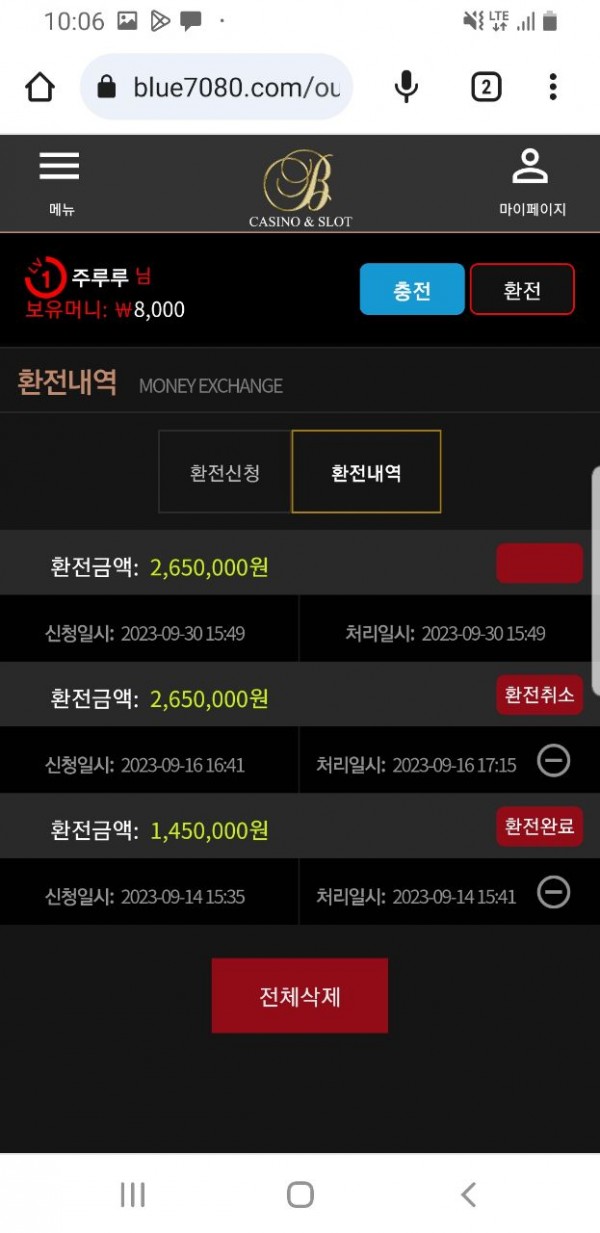Tap the URL address bar
600x1233 pixels.
tap(235, 88)
